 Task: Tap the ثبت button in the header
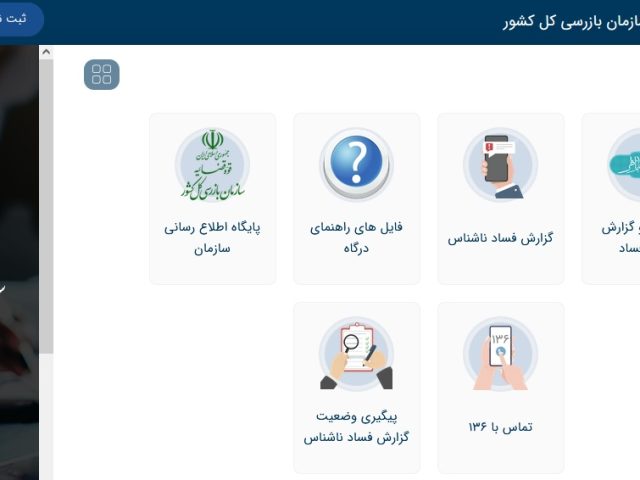[20, 19]
